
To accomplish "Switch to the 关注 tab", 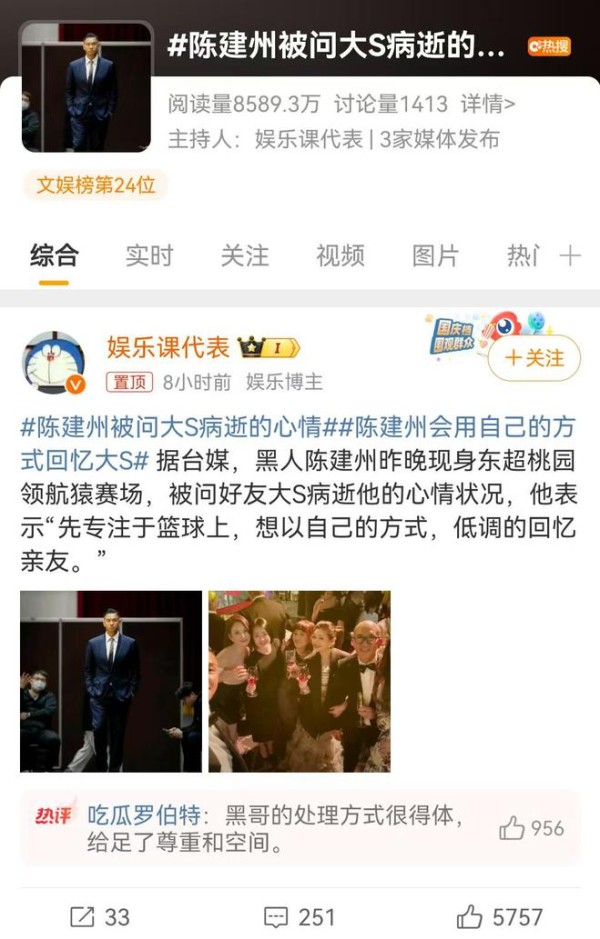I will (x=244, y=256).
